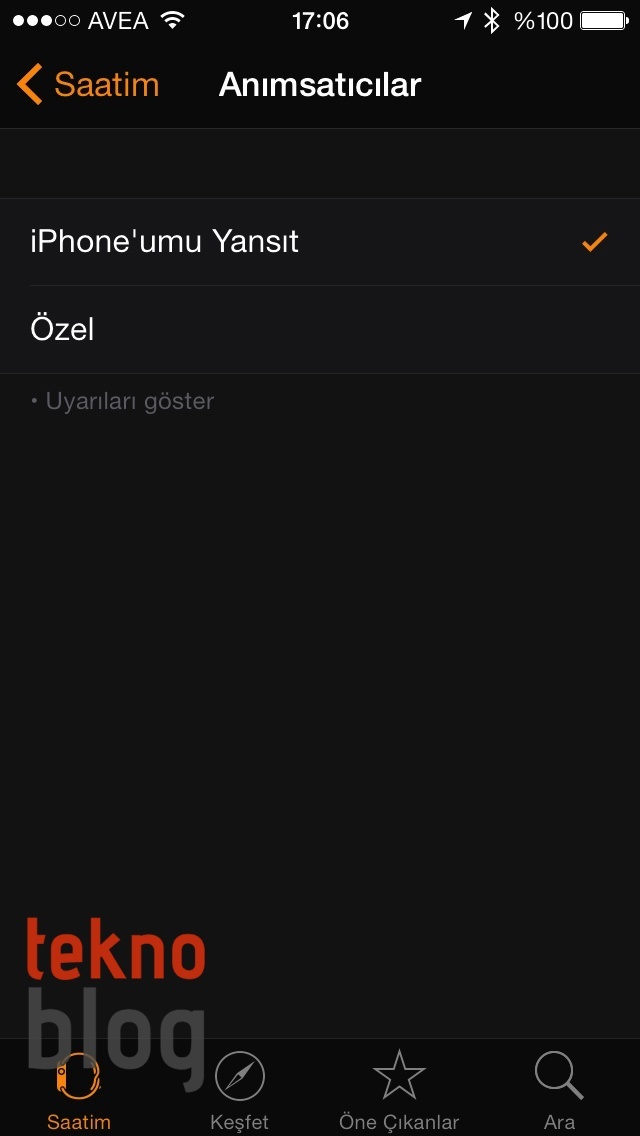The height and width of the screenshot is (1136, 640).
Task: Open the Ara search tab
Action: 559,1090
